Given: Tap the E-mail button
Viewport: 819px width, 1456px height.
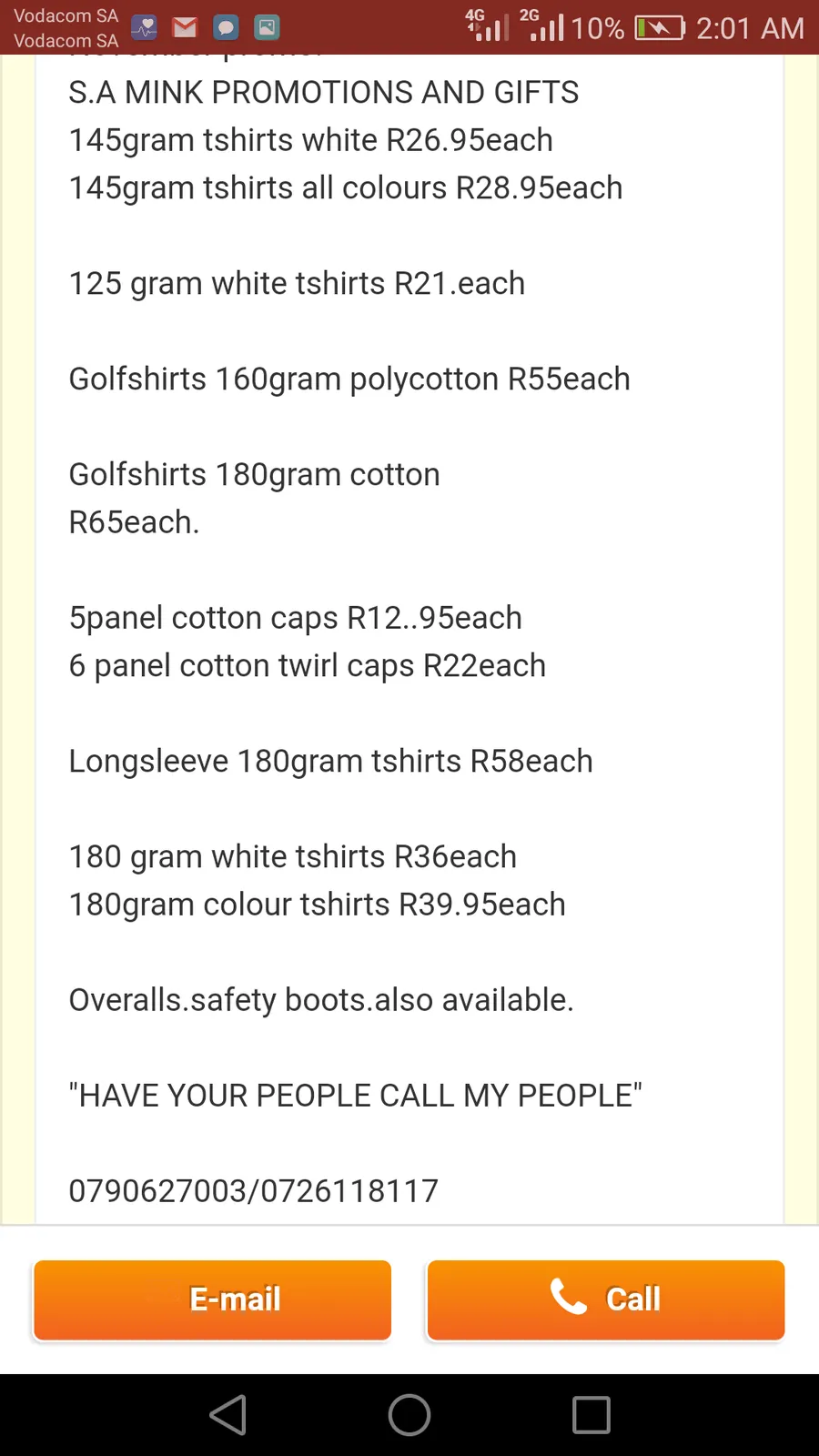Looking at the screenshot, I should 212,1299.
